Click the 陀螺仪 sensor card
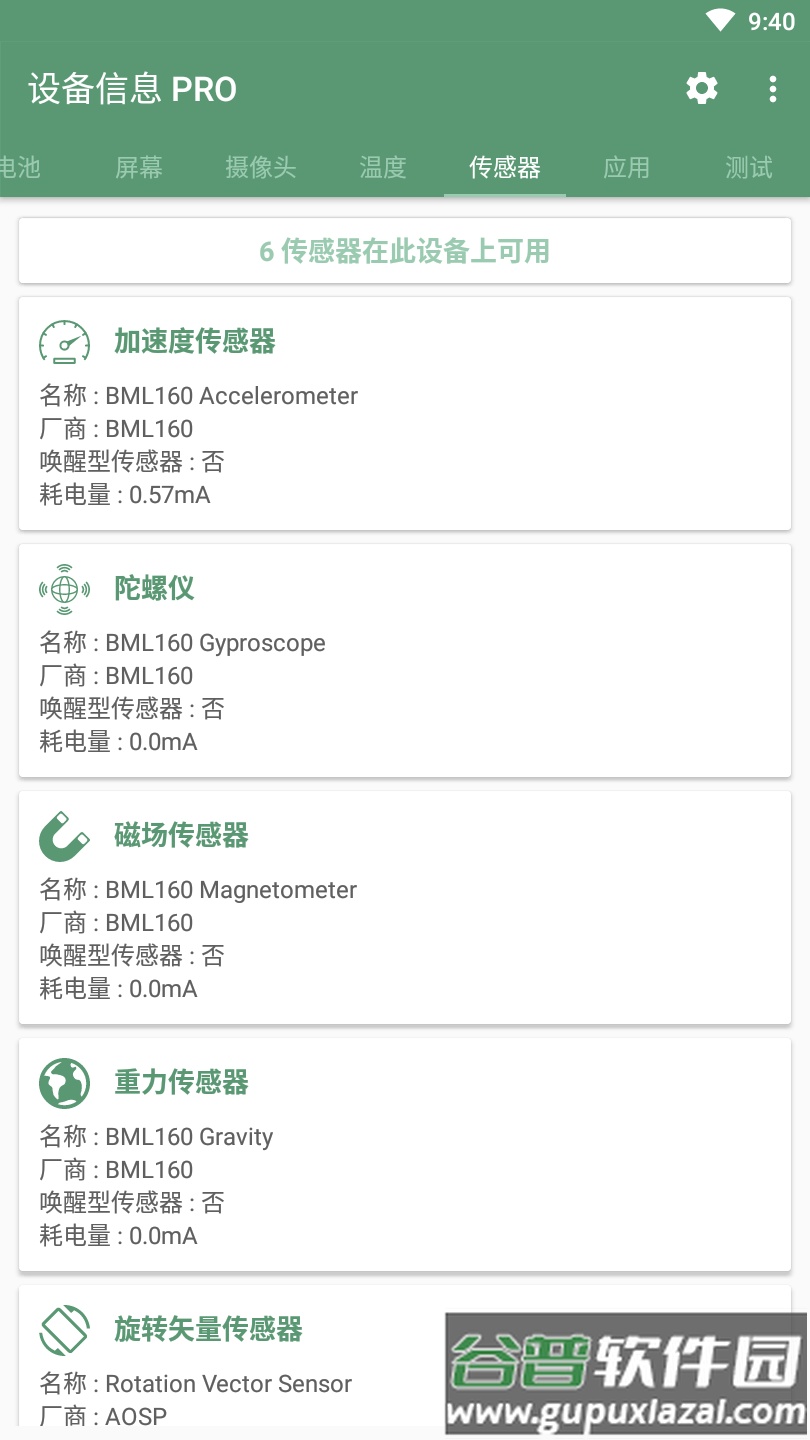 [x=404, y=660]
